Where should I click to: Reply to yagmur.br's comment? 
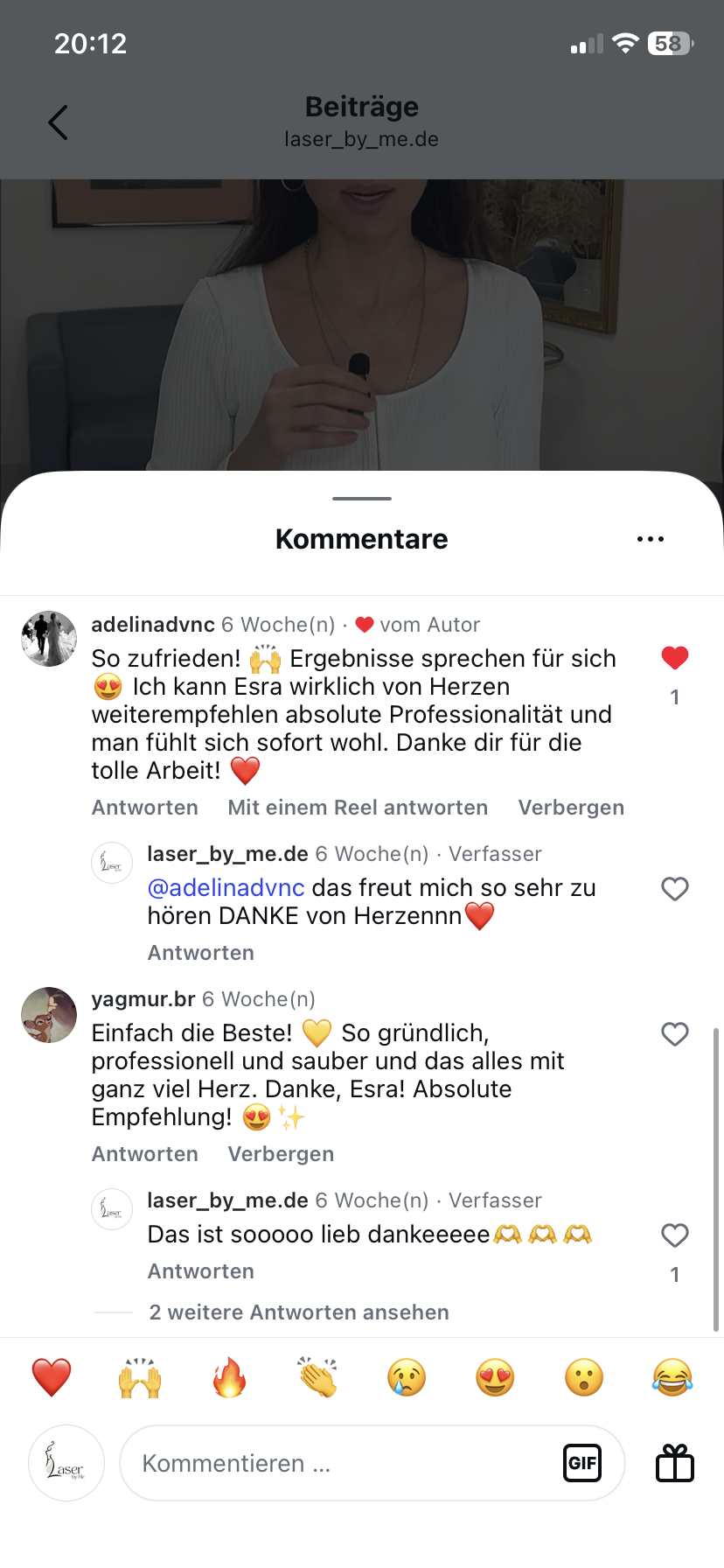(145, 1154)
